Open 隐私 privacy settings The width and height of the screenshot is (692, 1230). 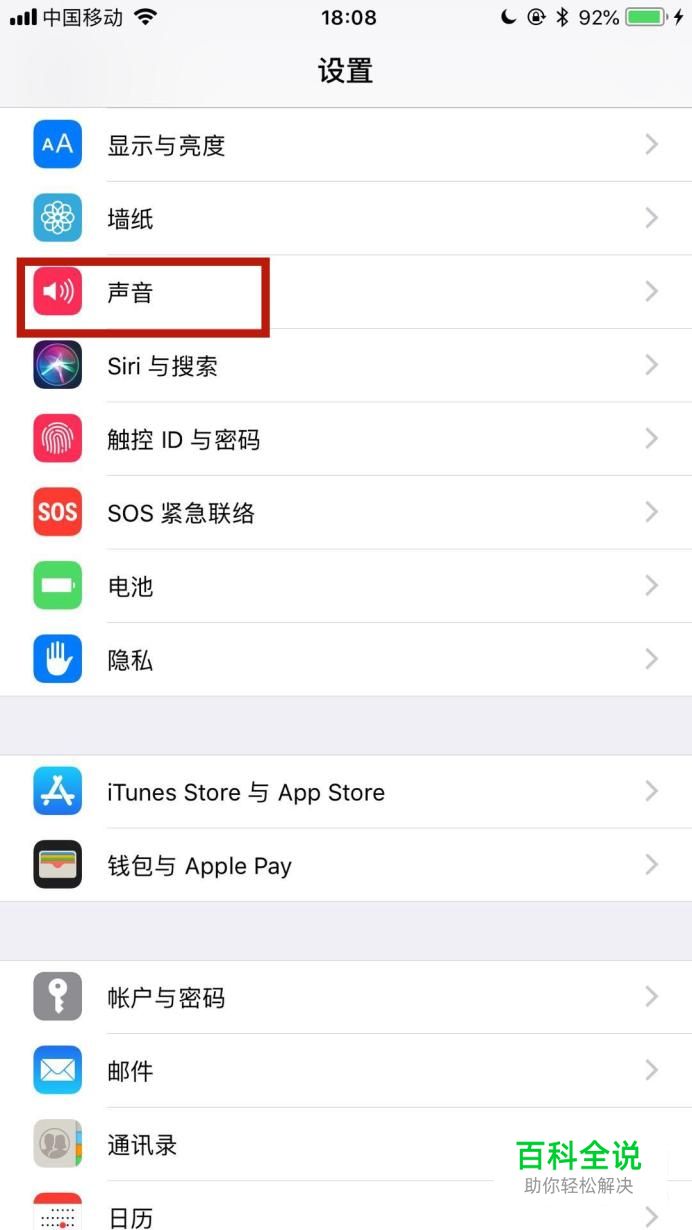[x=346, y=660]
